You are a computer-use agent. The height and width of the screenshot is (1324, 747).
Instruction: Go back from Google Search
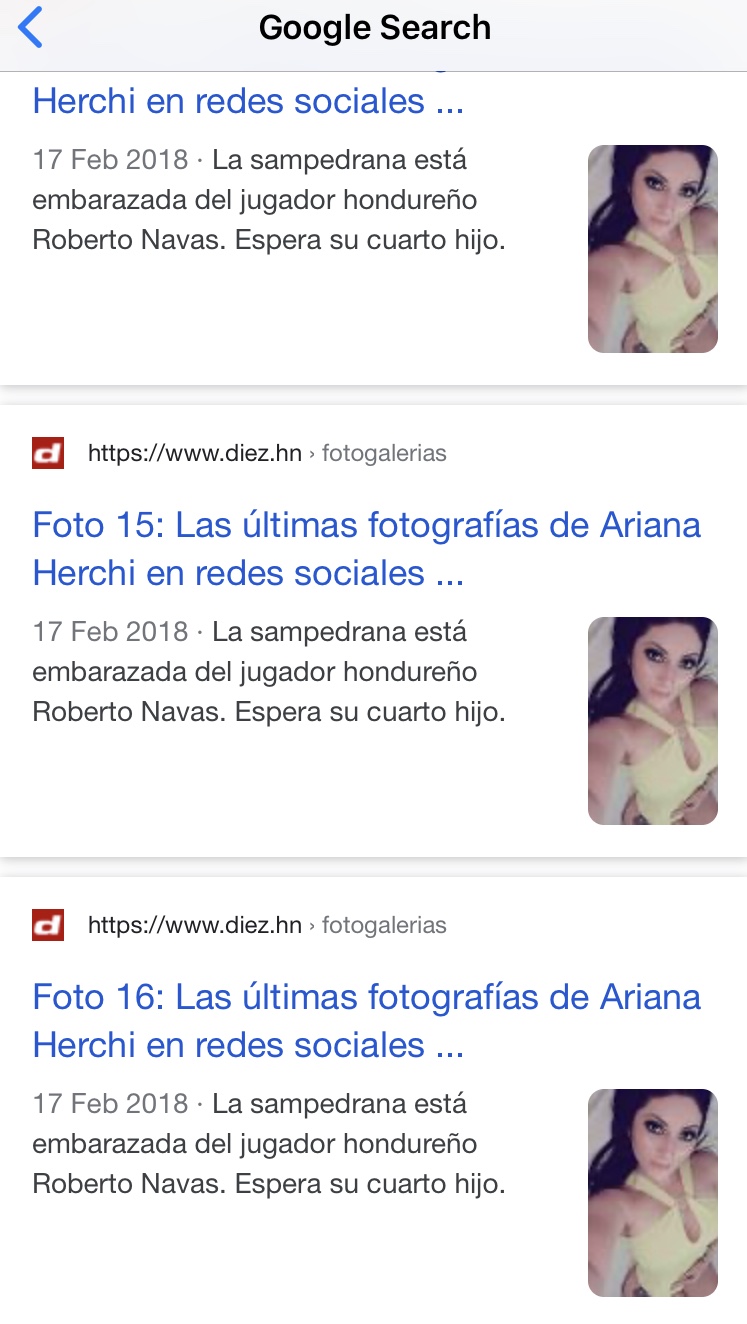(x=31, y=28)
